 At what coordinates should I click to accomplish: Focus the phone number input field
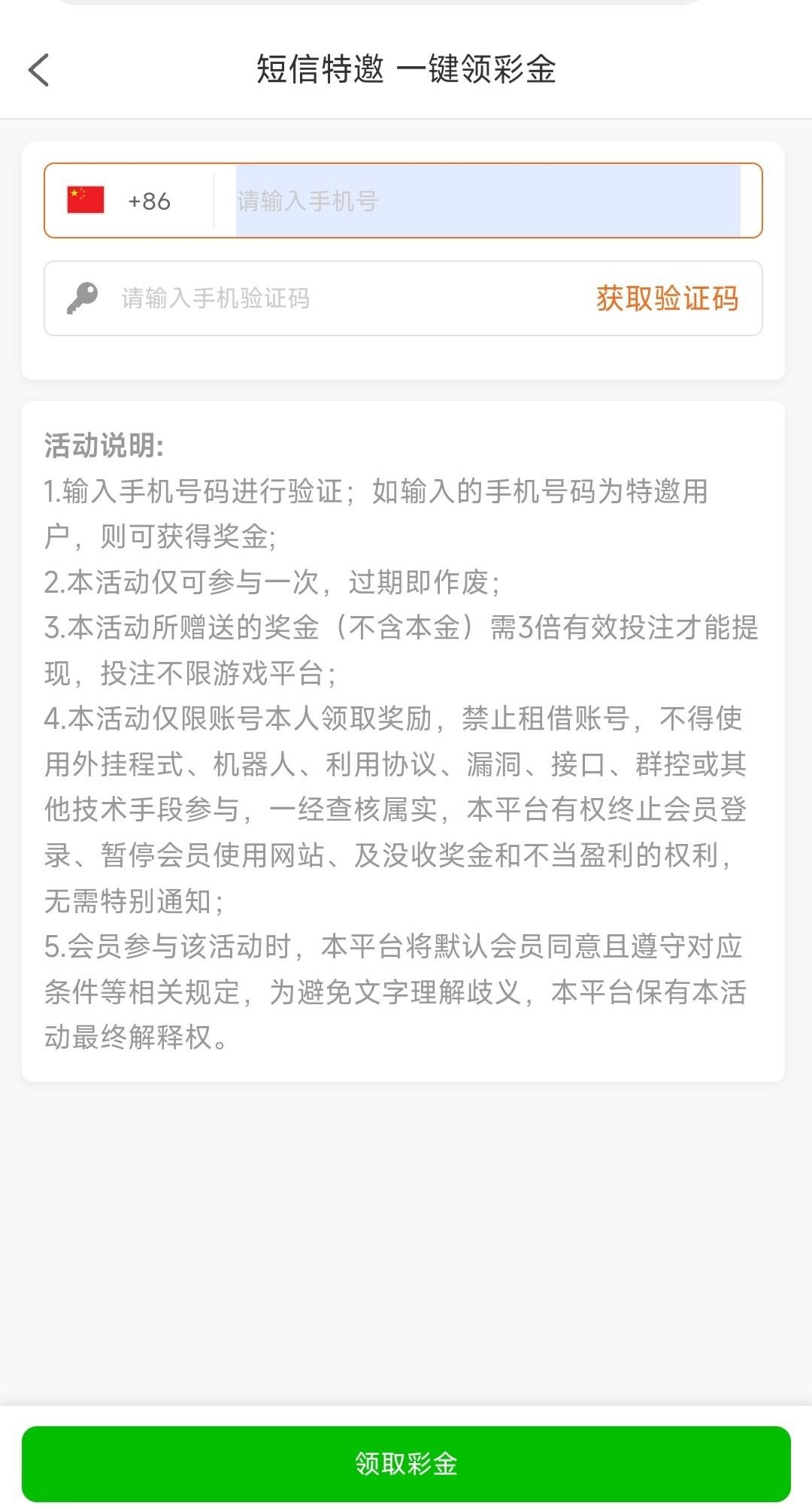click(x=487, y=201)
